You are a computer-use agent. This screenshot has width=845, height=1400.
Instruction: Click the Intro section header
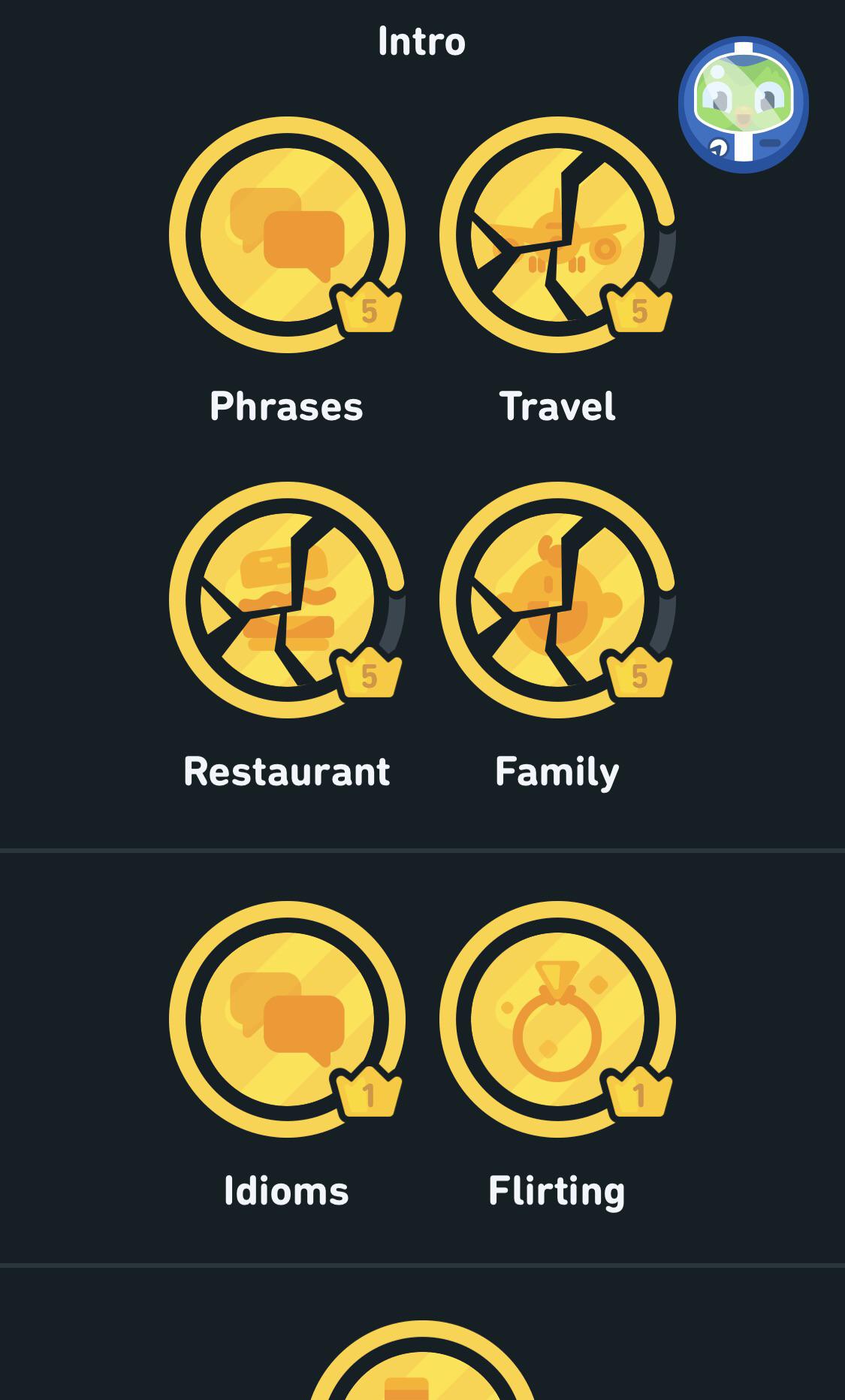coord(422,41)
